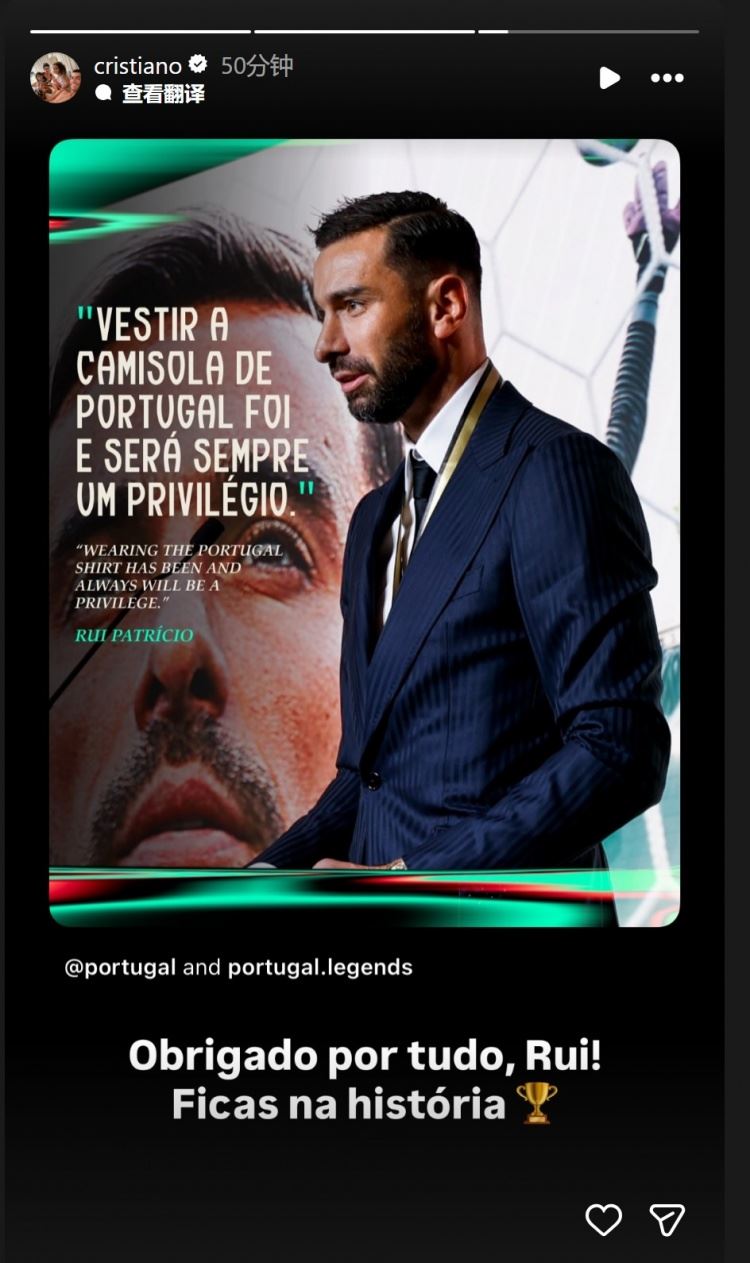The height and width of the screenshot is (1263, 750).
Task: Tap 查看翻译 to see translation
Action: (162, 94)
